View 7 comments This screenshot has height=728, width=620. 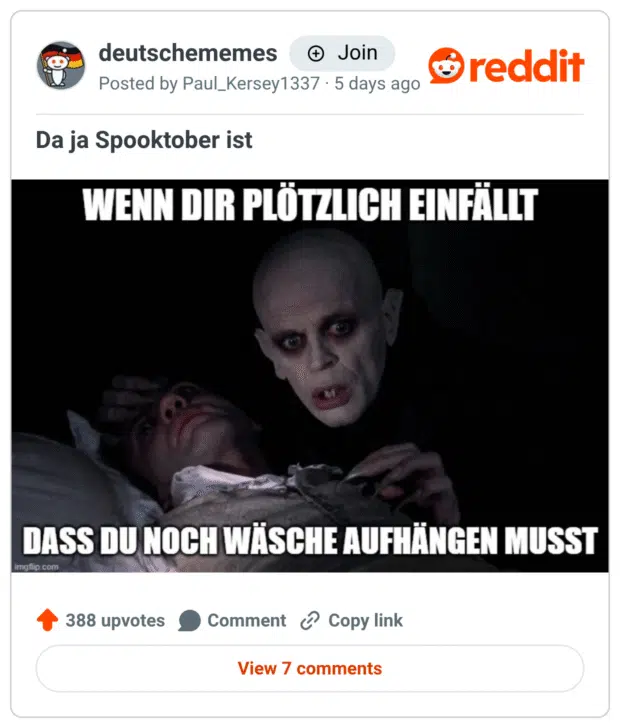pyautogui.click(x=310, y=668)
